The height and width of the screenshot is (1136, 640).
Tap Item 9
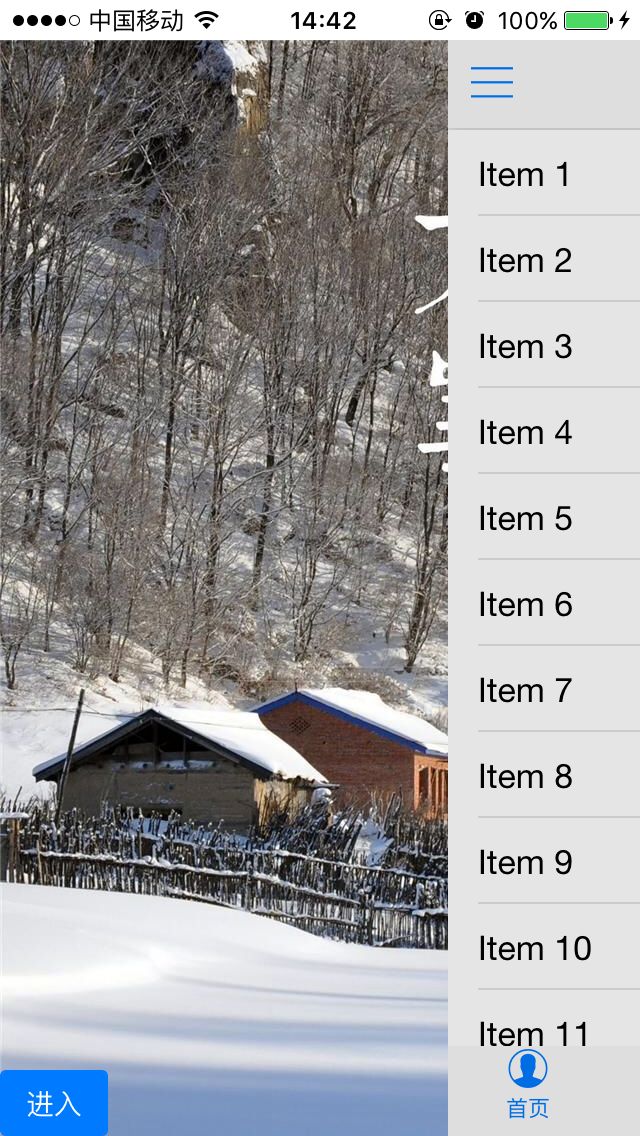pyautogui.click(x=544, y=861)
